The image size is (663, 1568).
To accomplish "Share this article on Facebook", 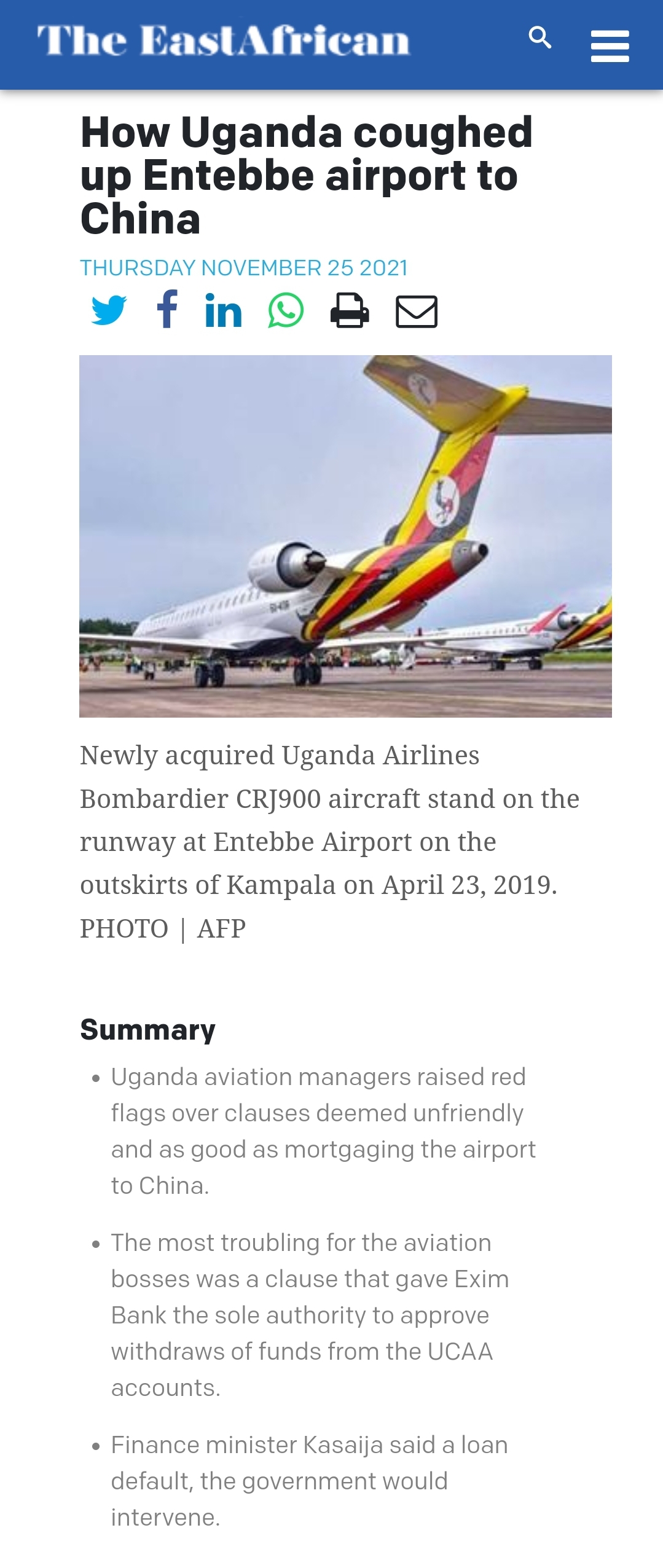I will point(167,309).
